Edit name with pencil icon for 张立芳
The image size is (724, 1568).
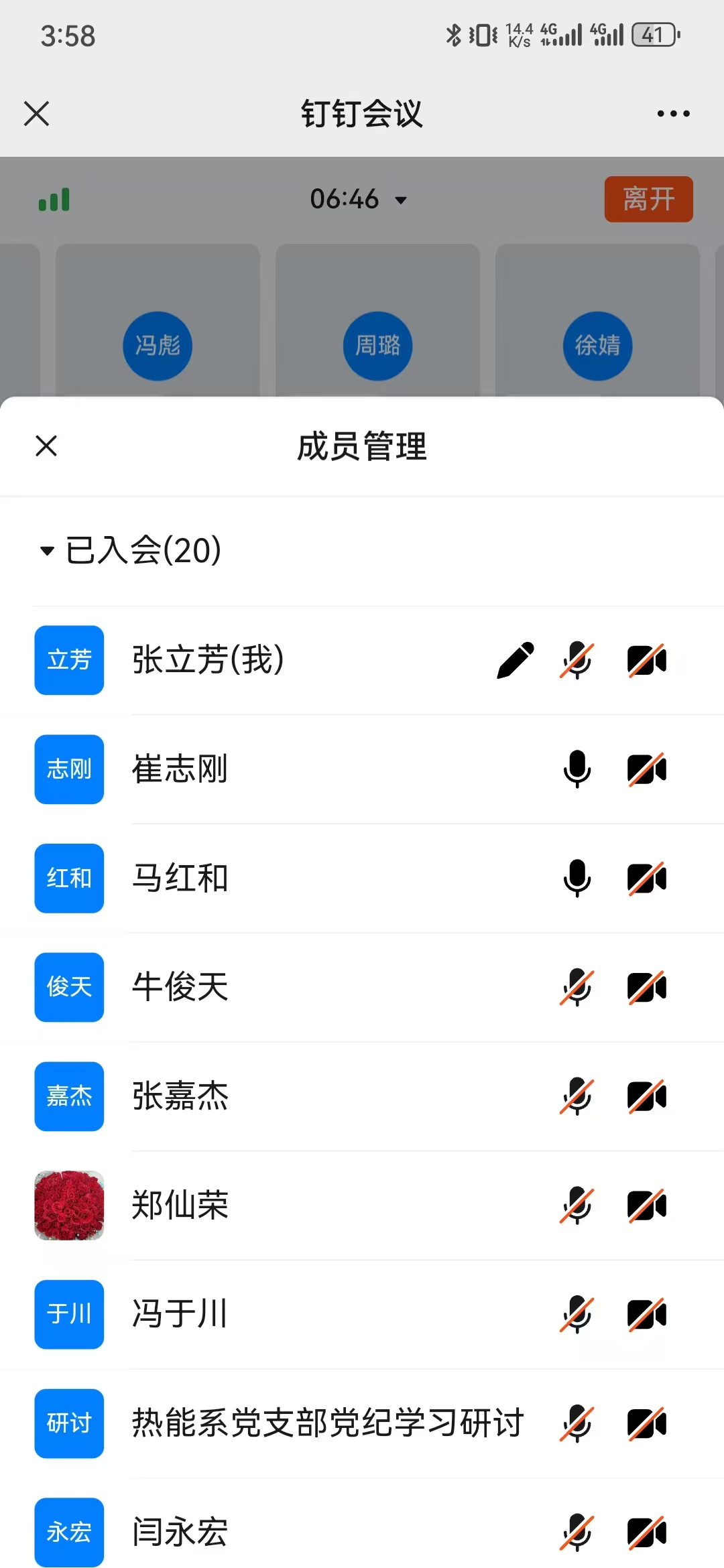(x=516, y=660)
